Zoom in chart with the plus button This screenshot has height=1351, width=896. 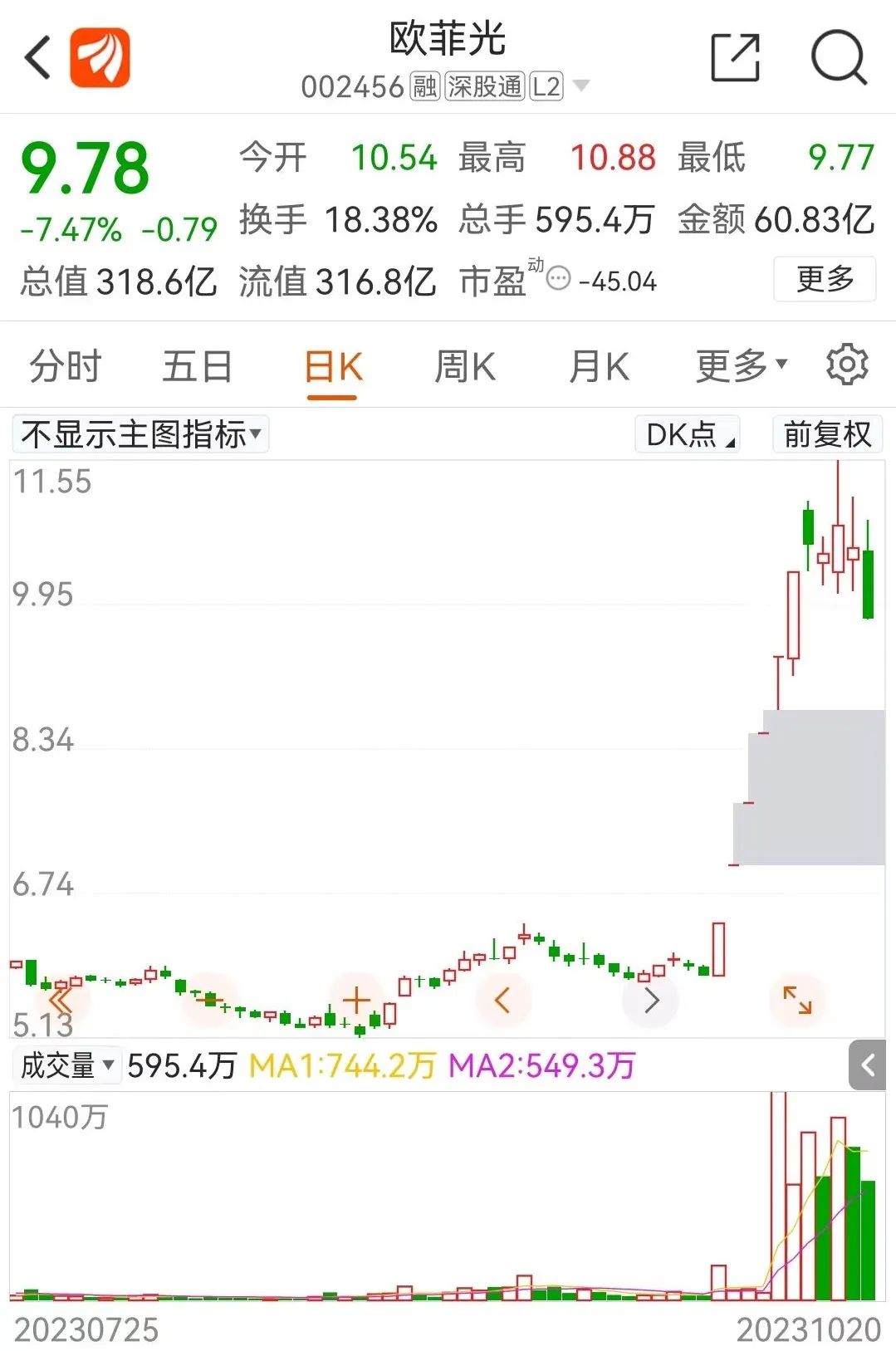click(356, 1001)
